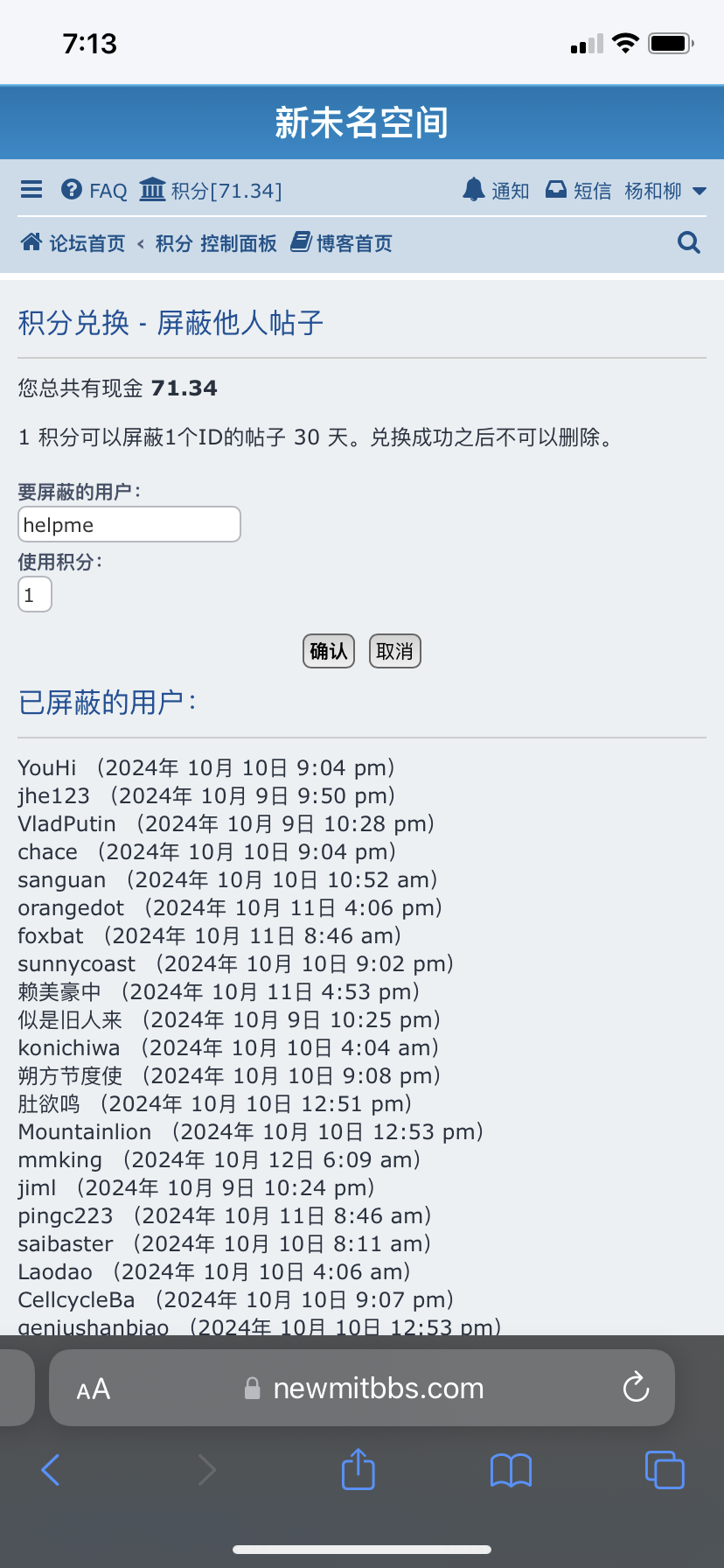Open the hamburger menu in the header

(31, 190)
